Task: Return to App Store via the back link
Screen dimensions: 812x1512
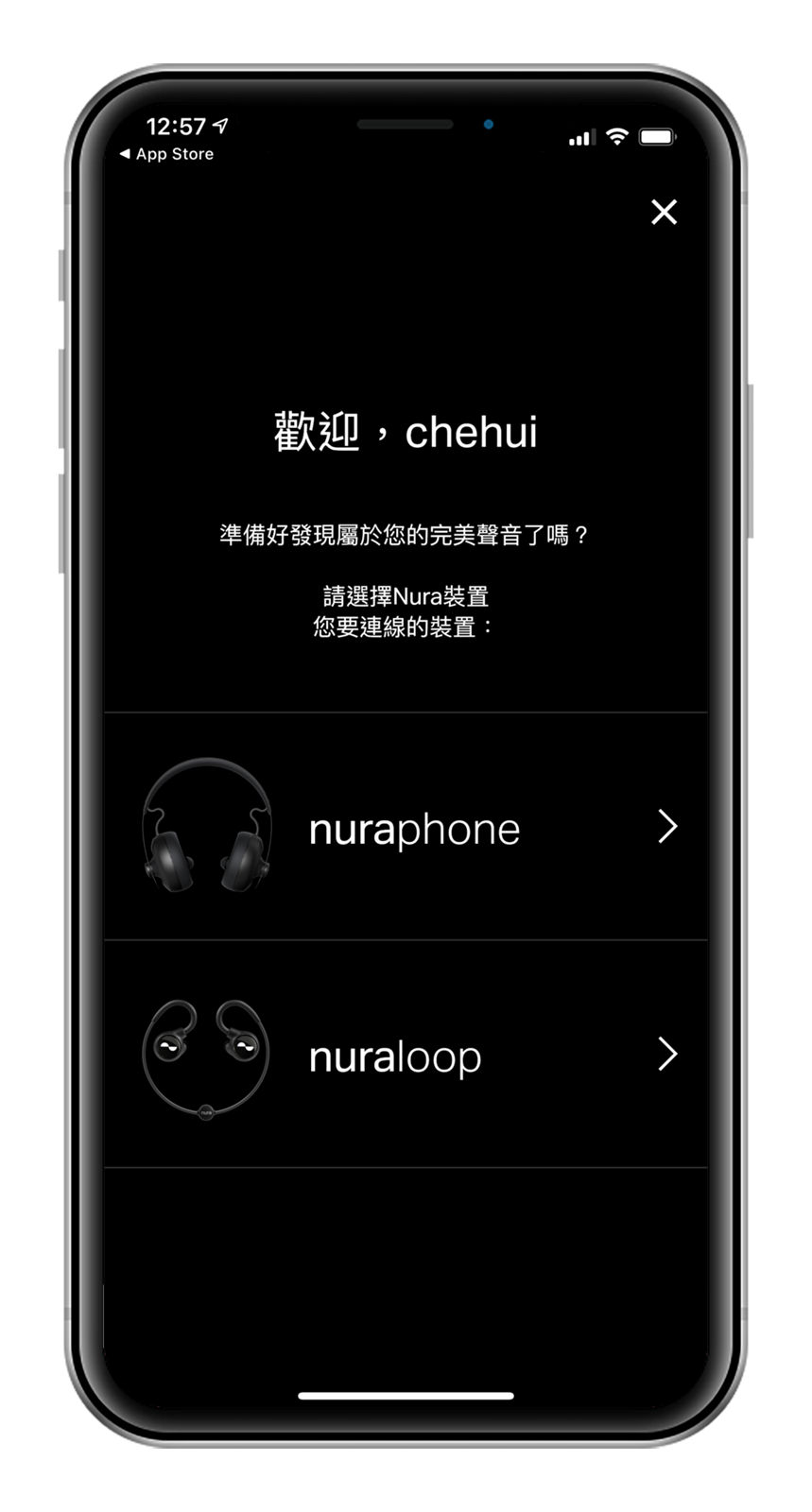Action: (167, 154)
